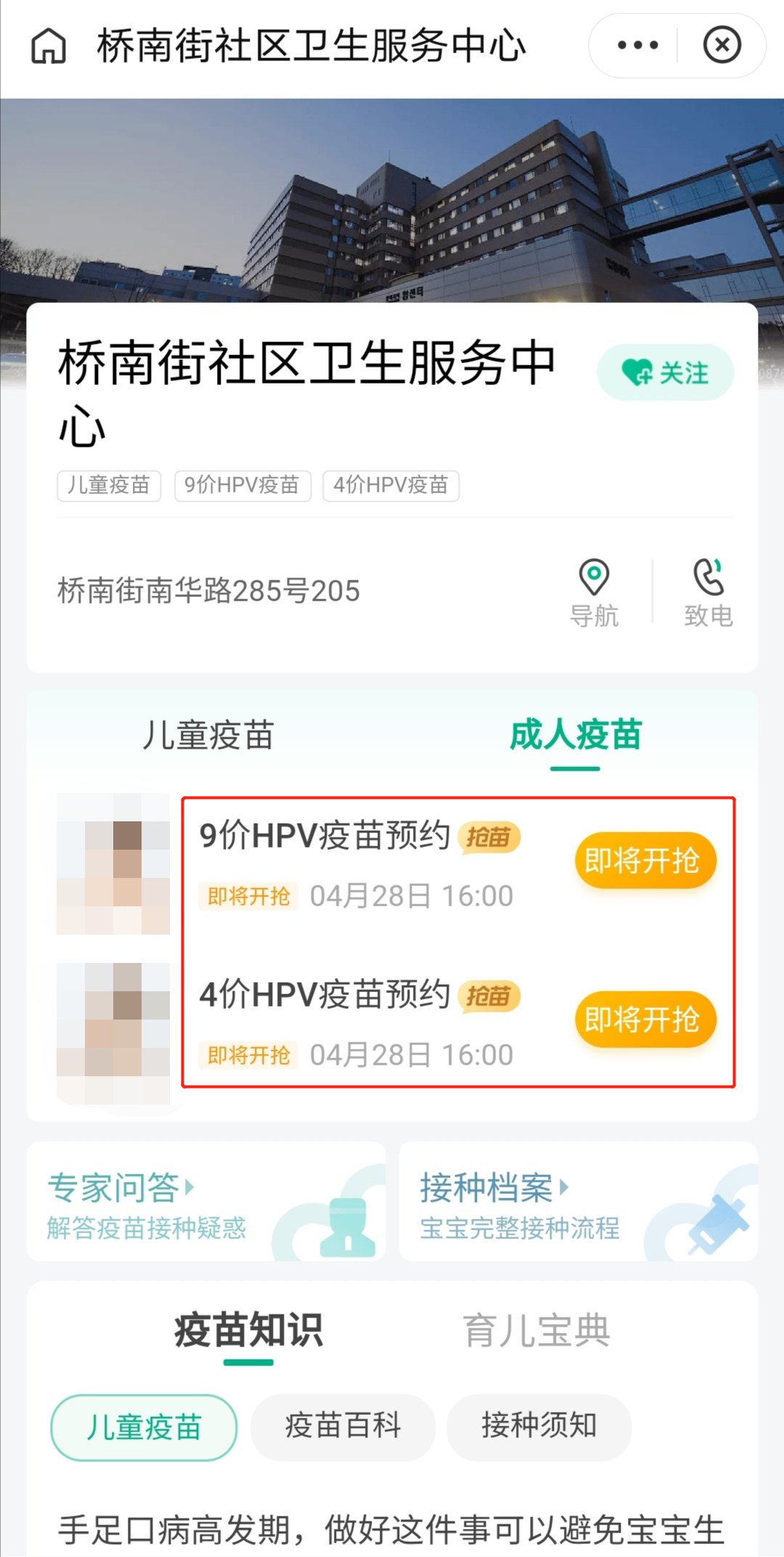Go to the mini program home icon
The height and width of the screenshot is (1557, 784).
pos(49,46)
